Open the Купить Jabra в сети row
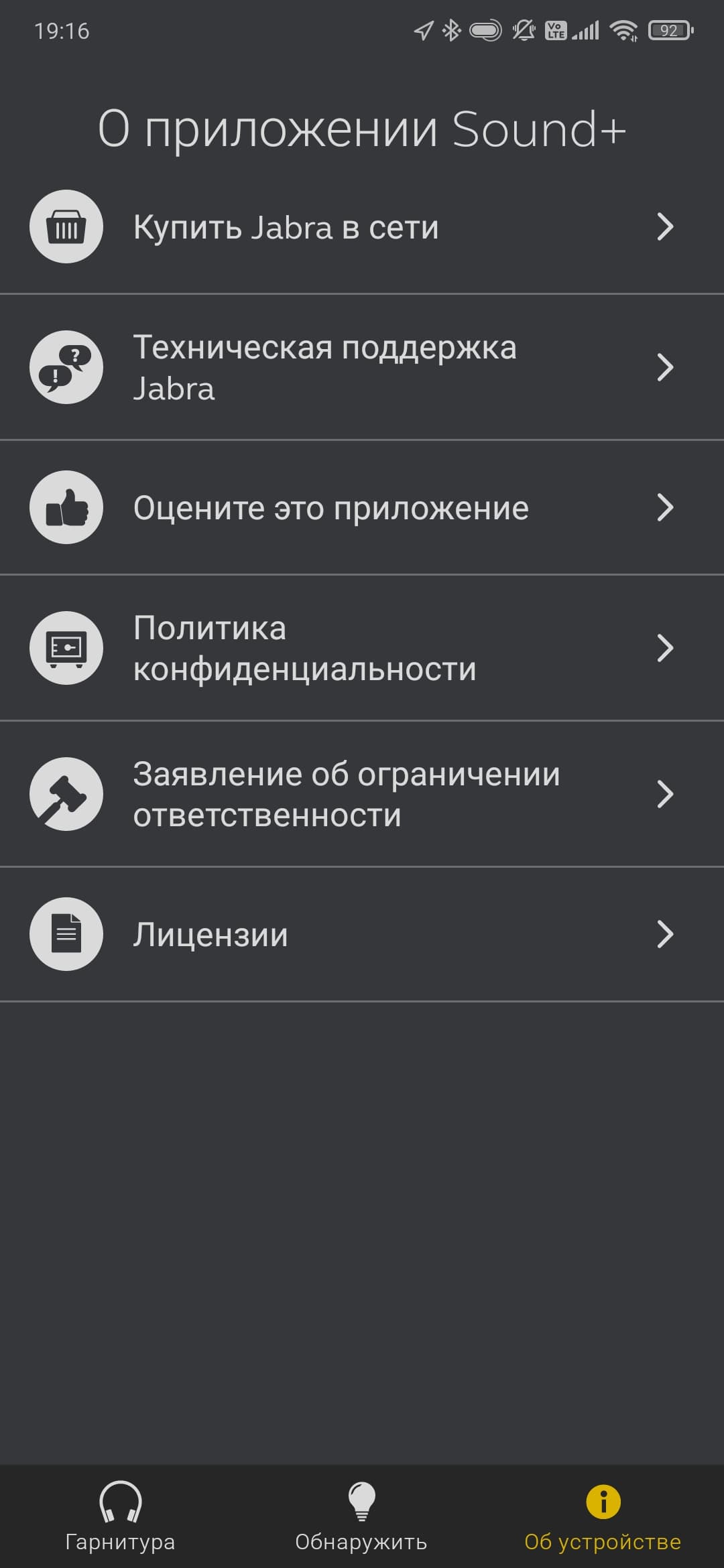 (362, 227)
